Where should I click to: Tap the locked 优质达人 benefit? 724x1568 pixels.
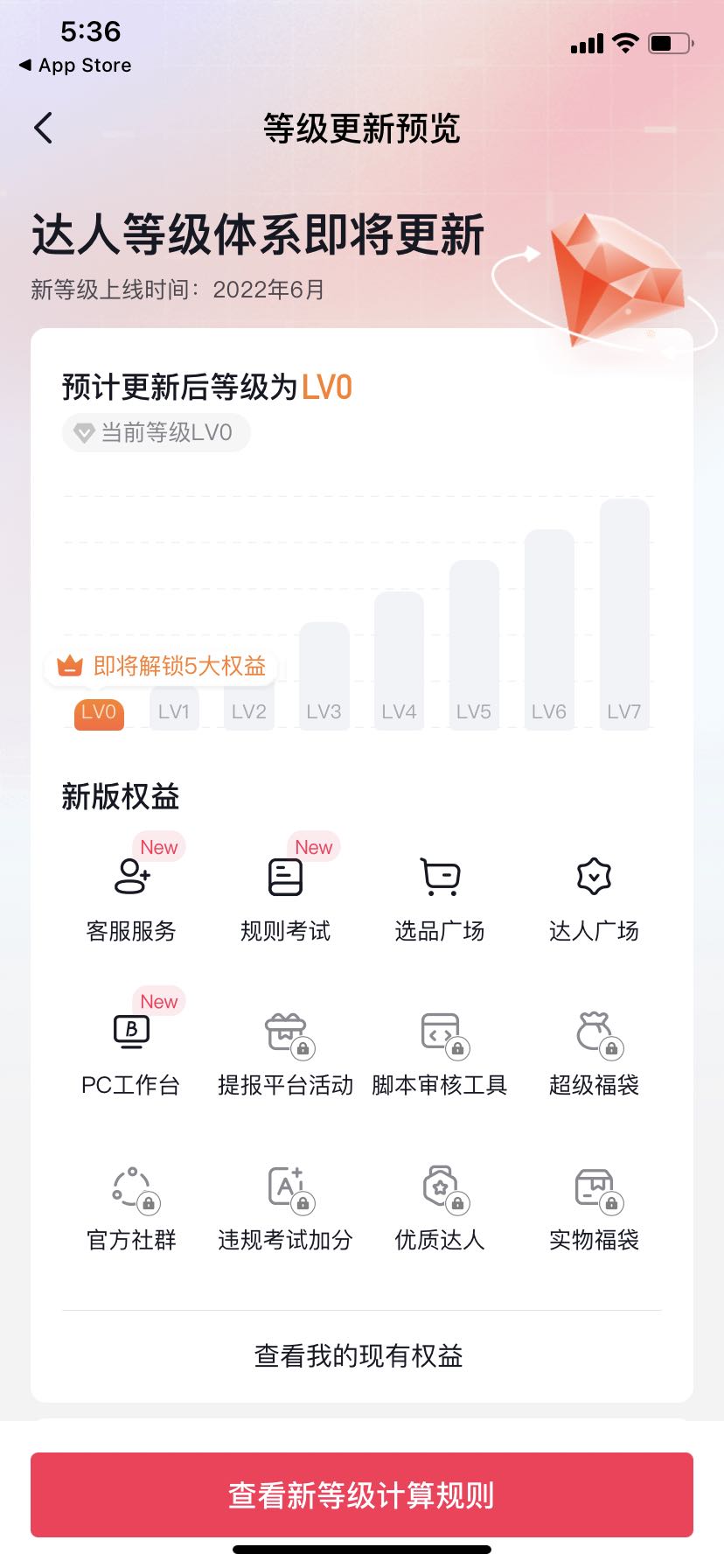[x=440, y=1207]
